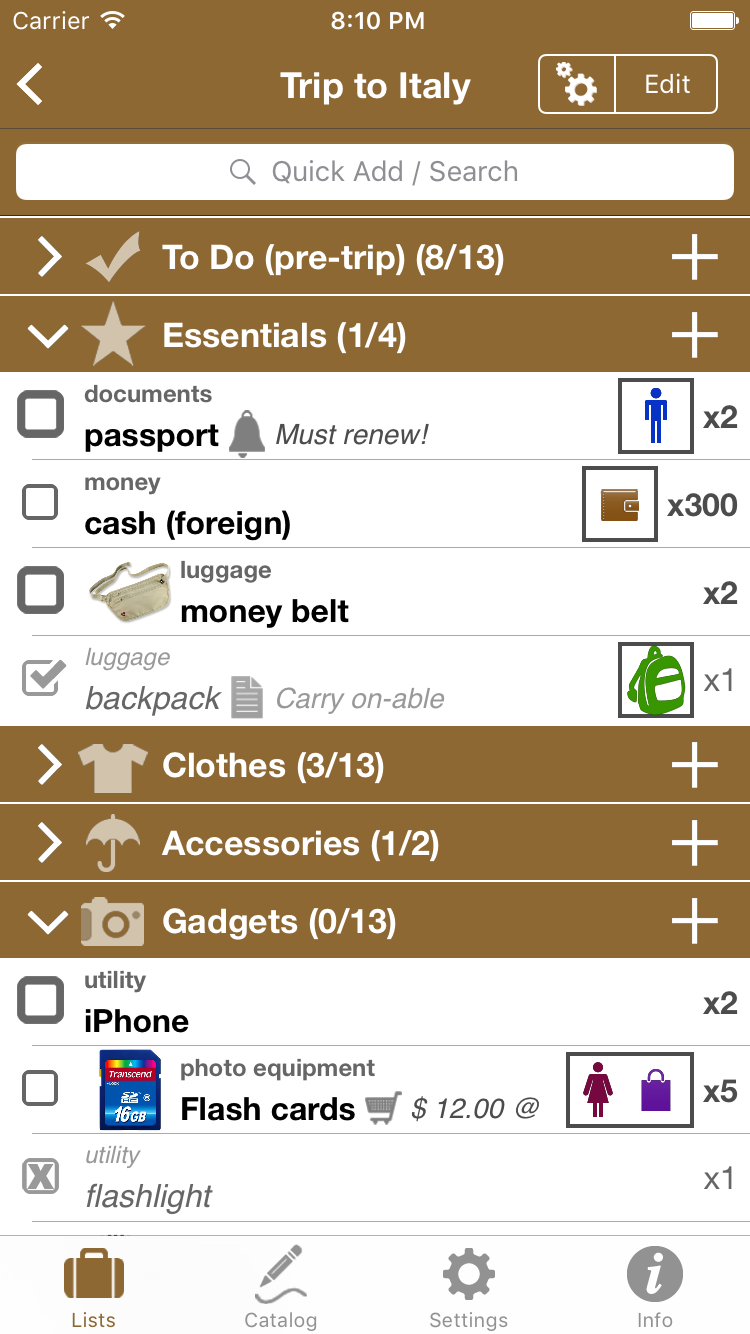Collapse the Essentials section
This screenshot has width=750, height=1334.
(47, 336)
